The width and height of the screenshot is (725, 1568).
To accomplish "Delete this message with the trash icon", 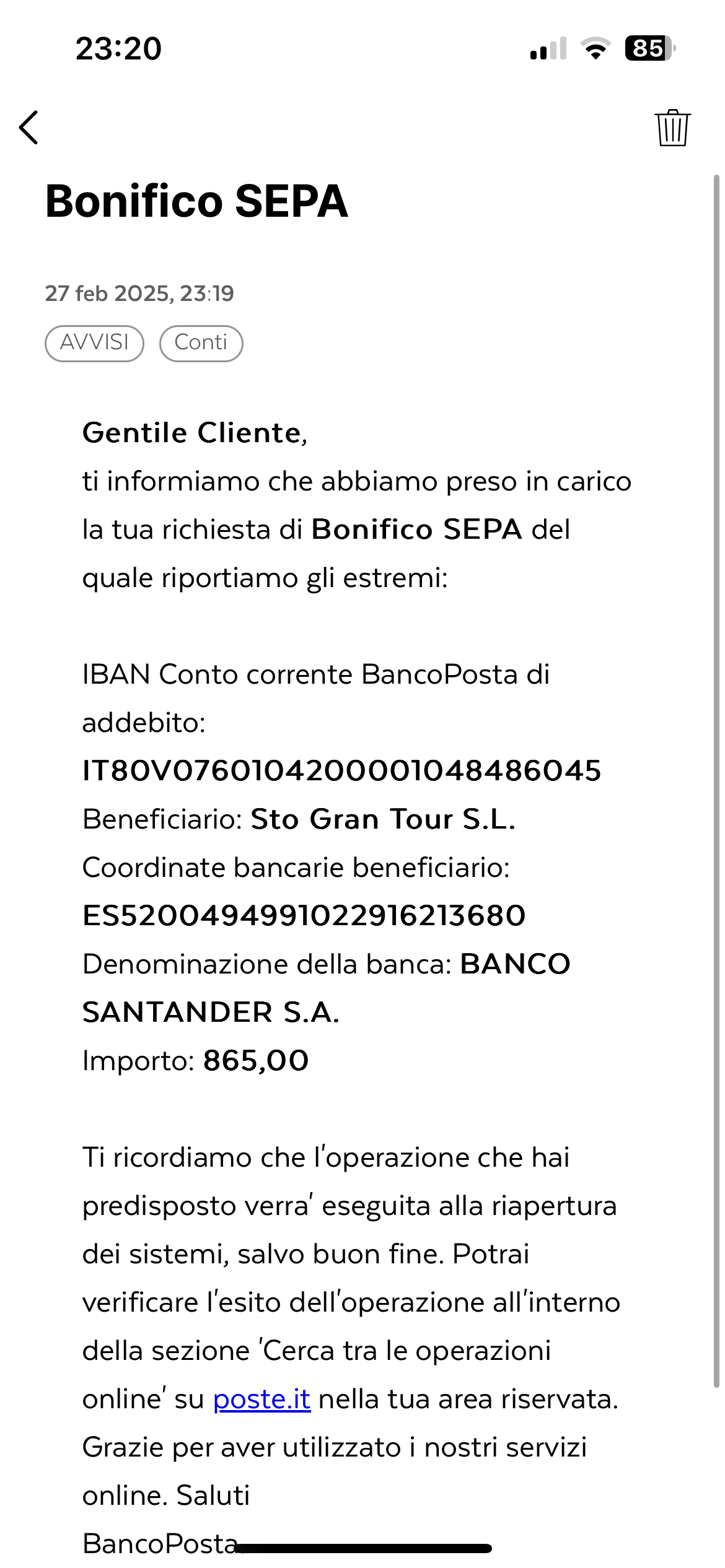I will pyautogui.click(x=672, y=128).
